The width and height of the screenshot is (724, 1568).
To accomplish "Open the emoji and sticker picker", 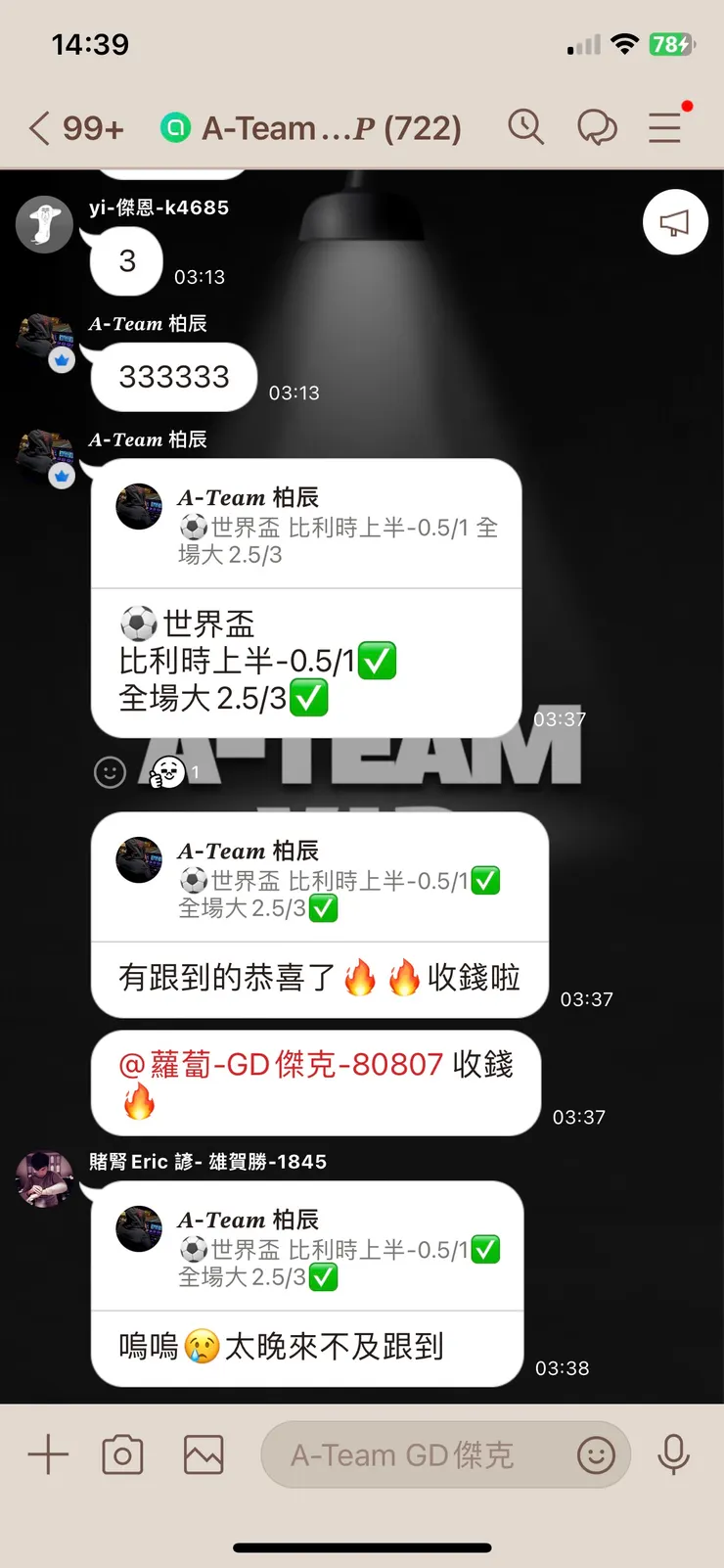I will [597, 1455].
